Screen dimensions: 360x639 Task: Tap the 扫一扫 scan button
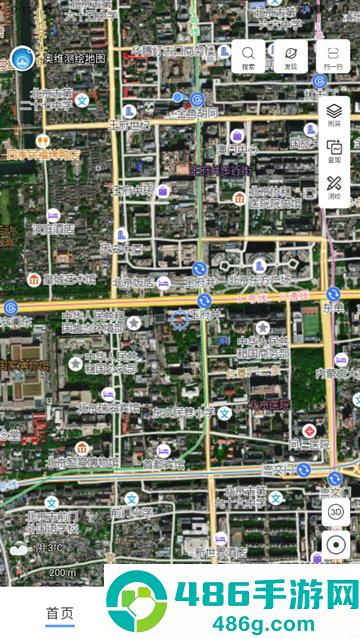tap(333, 57)
